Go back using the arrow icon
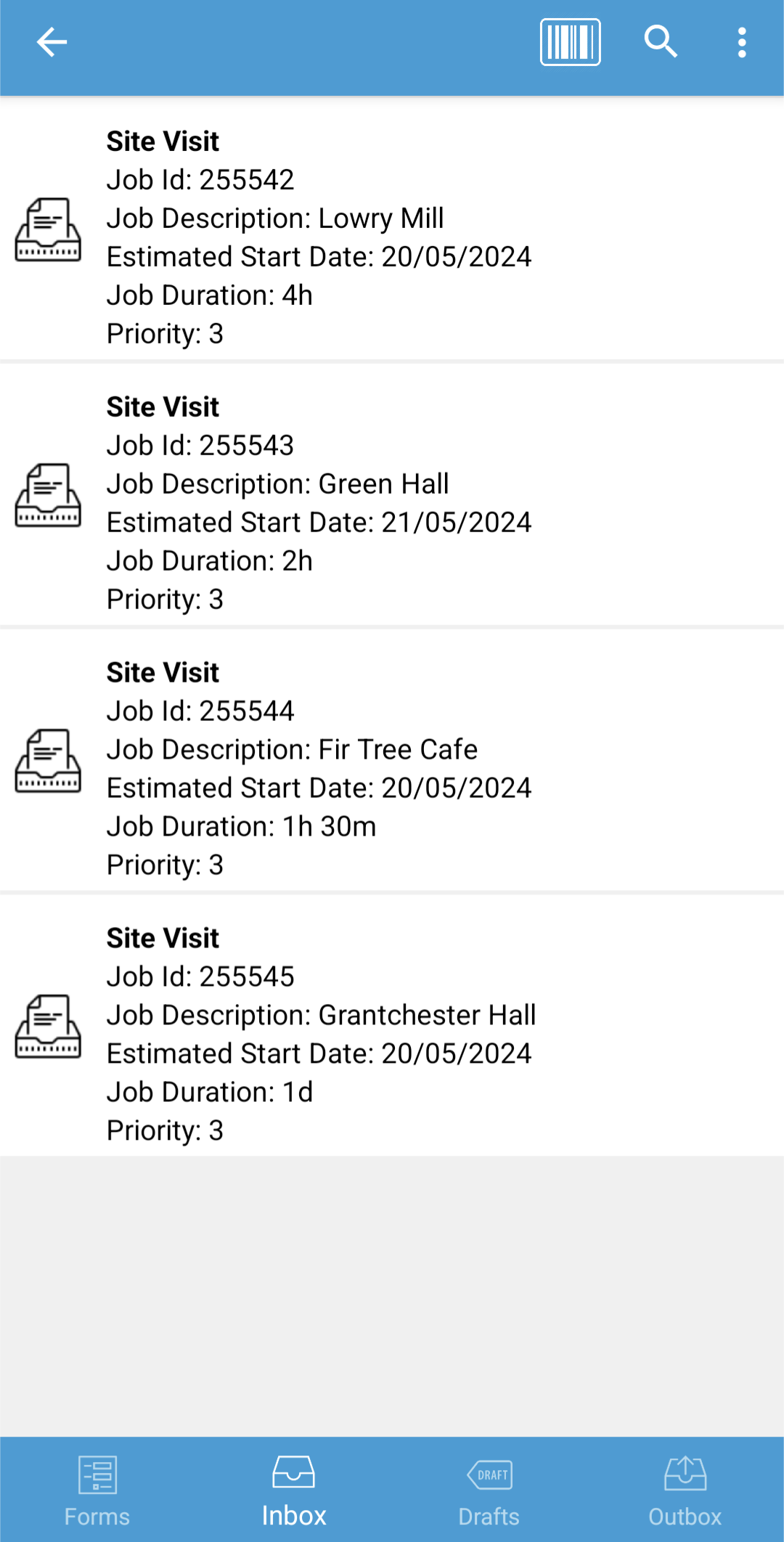 point(52,42)
